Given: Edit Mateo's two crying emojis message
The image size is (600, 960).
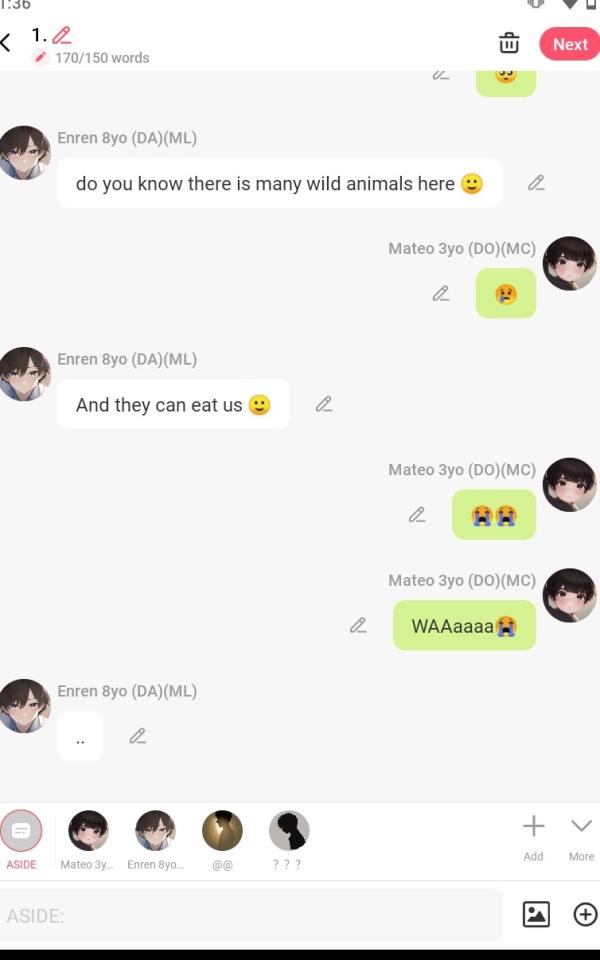Looking at the screenshot, I should pos(417,515).
